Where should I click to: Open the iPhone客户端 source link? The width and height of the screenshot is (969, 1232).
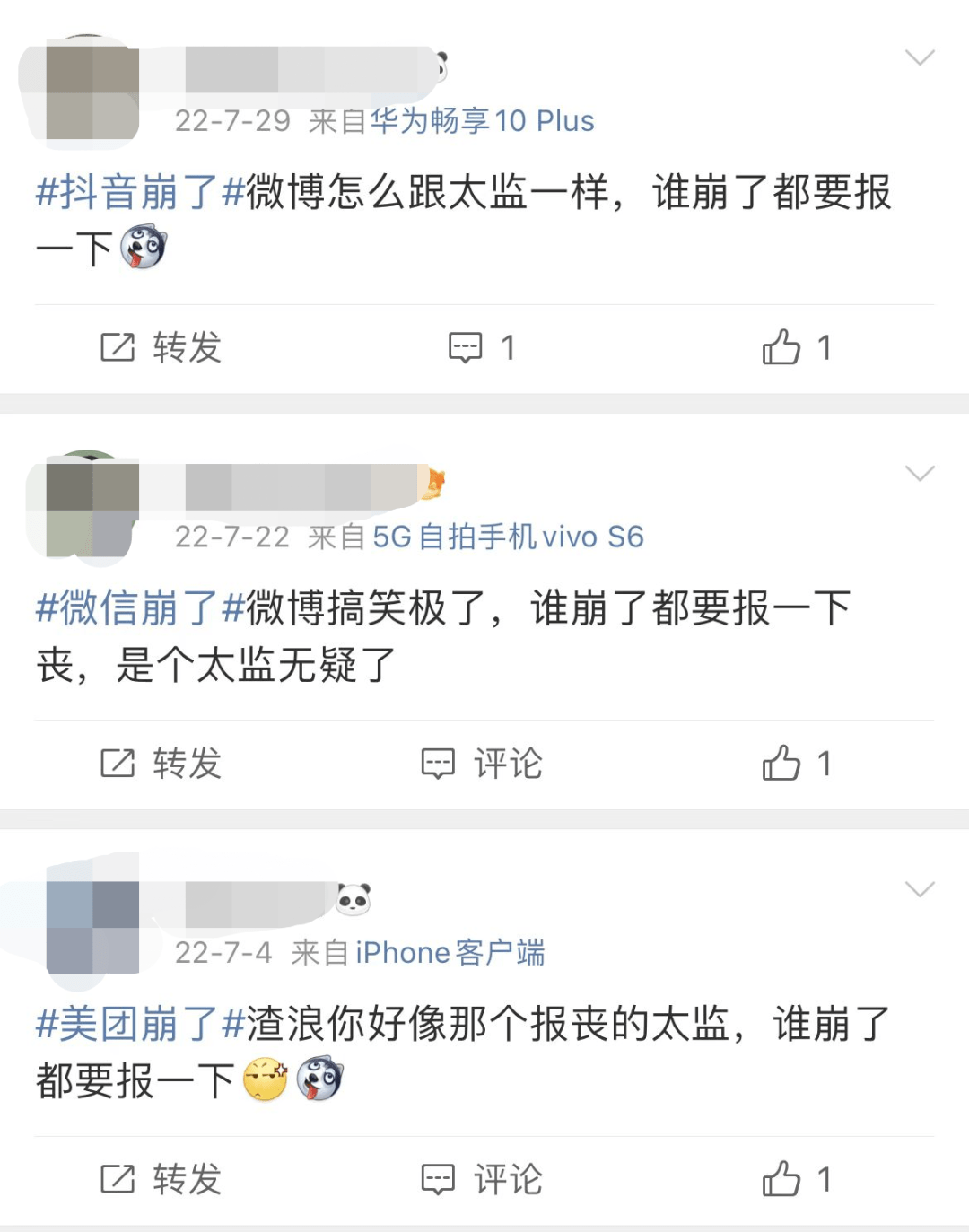(x=450, y=952)
